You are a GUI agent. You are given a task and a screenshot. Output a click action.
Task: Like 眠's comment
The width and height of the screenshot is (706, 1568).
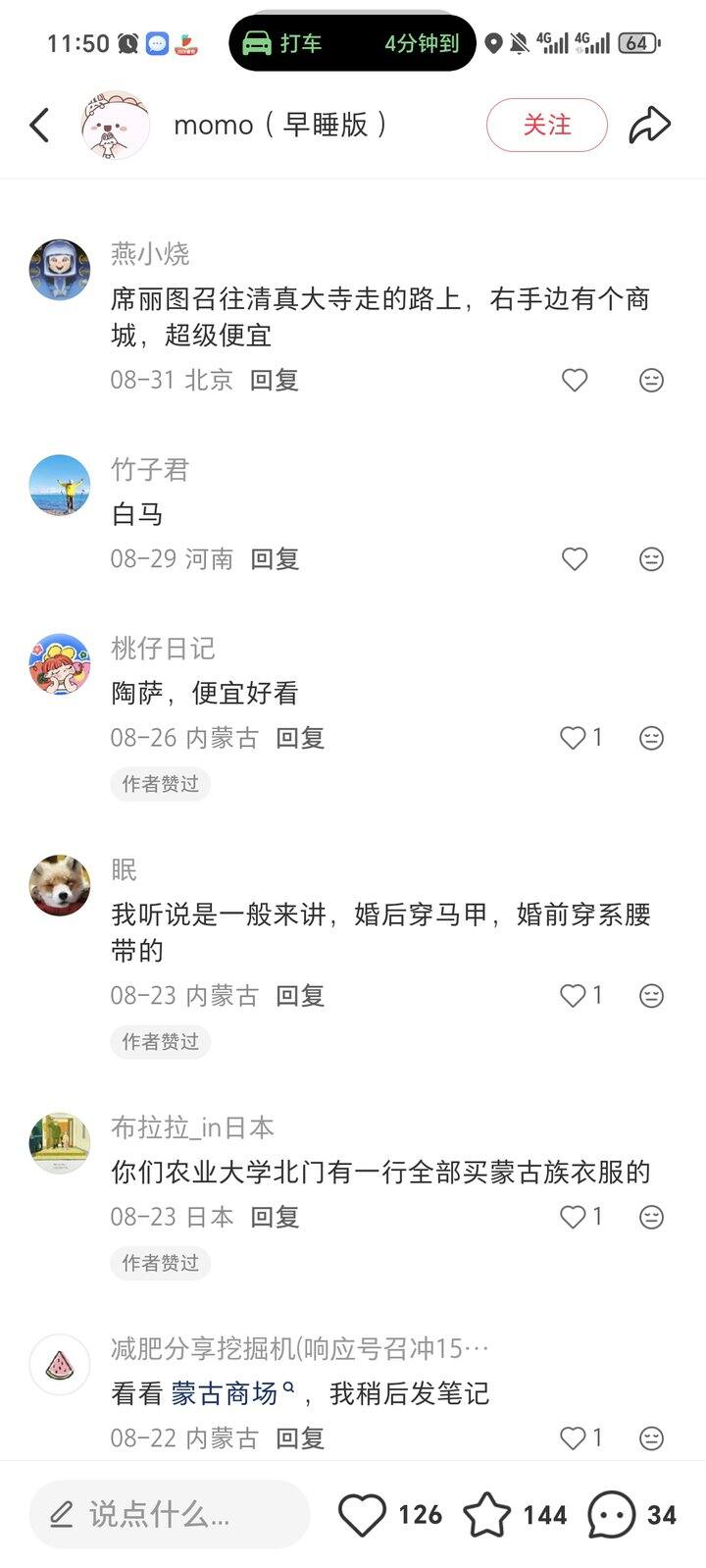point(574,996)
